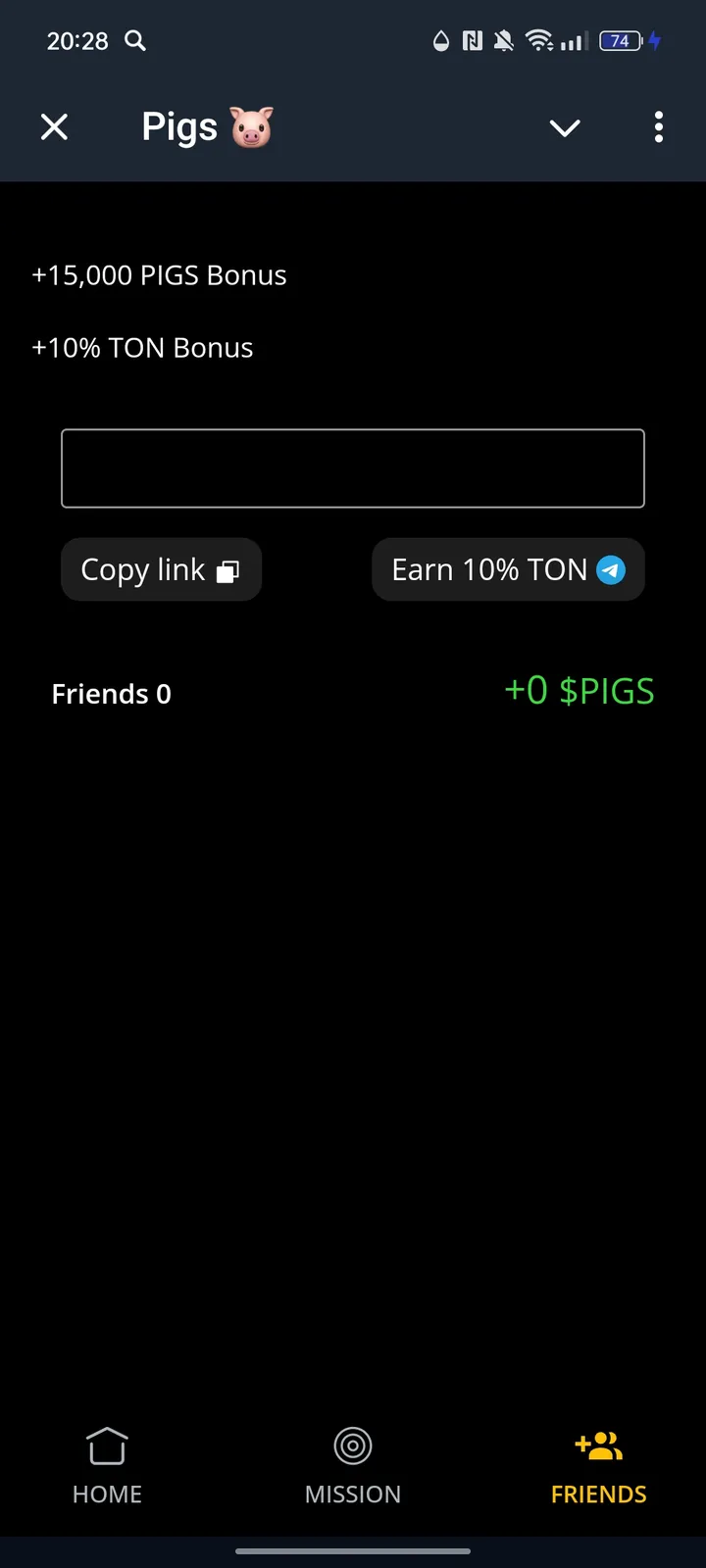Click the pig emoji in the header
Image resolution: width=706 pixels, height=1568 pixels.
click(249, 127)
